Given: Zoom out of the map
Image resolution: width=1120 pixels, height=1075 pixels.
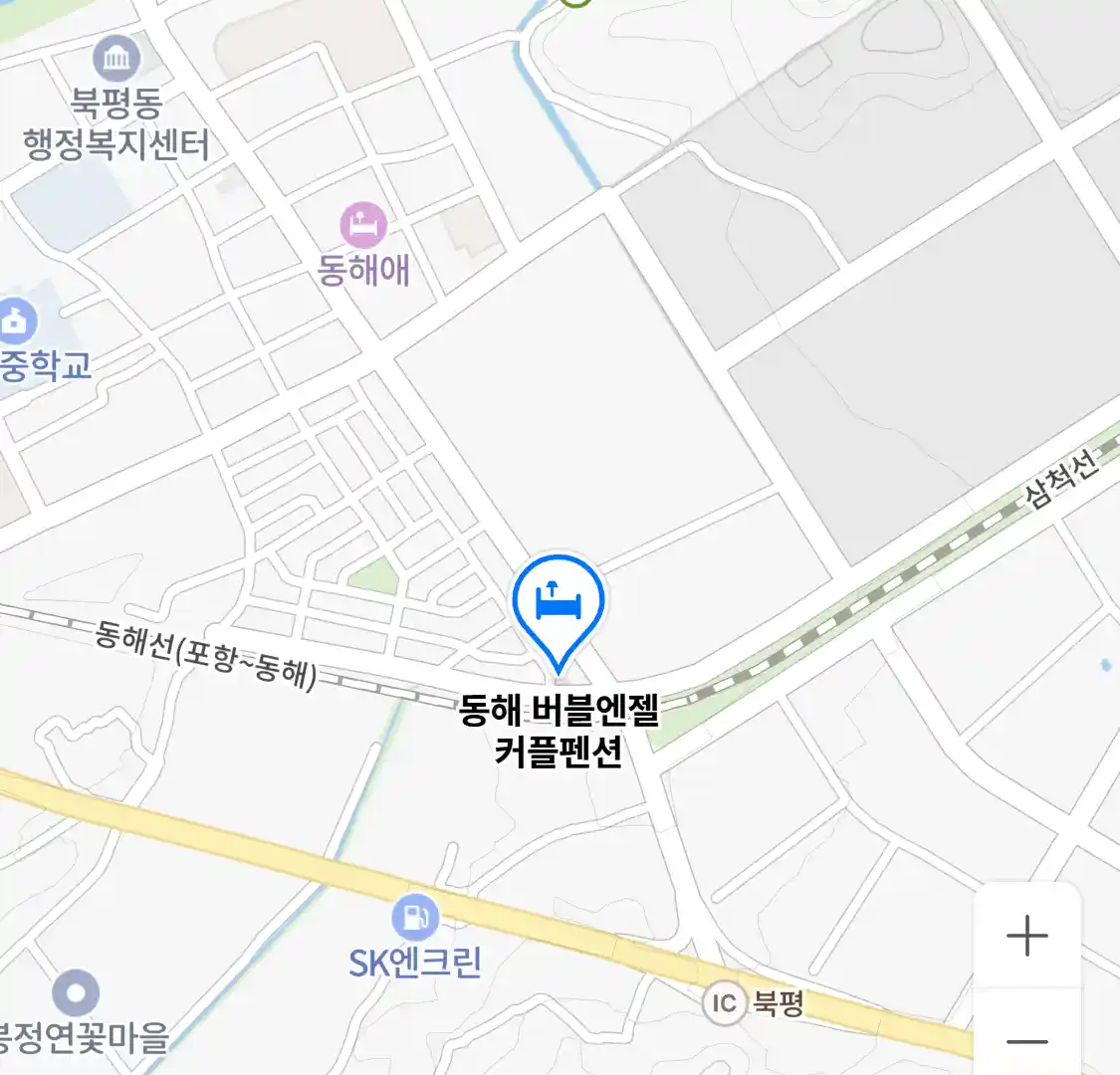Looking at the screenshot, I should pos(1026,1041).
